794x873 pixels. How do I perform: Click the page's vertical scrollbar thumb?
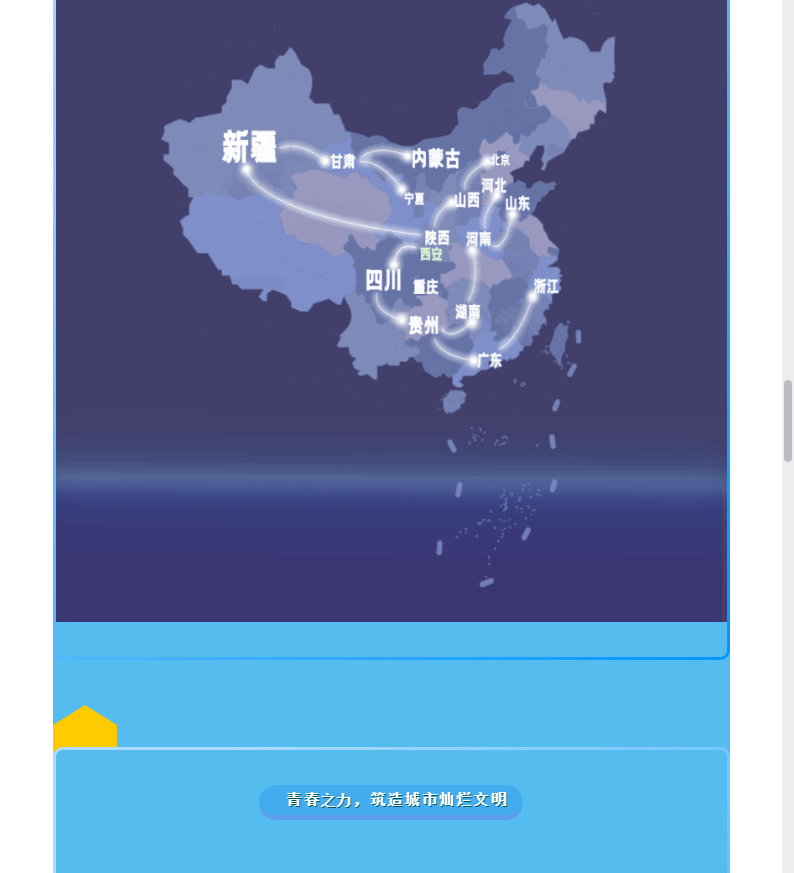pyautogui.click(x=788, y=420)
